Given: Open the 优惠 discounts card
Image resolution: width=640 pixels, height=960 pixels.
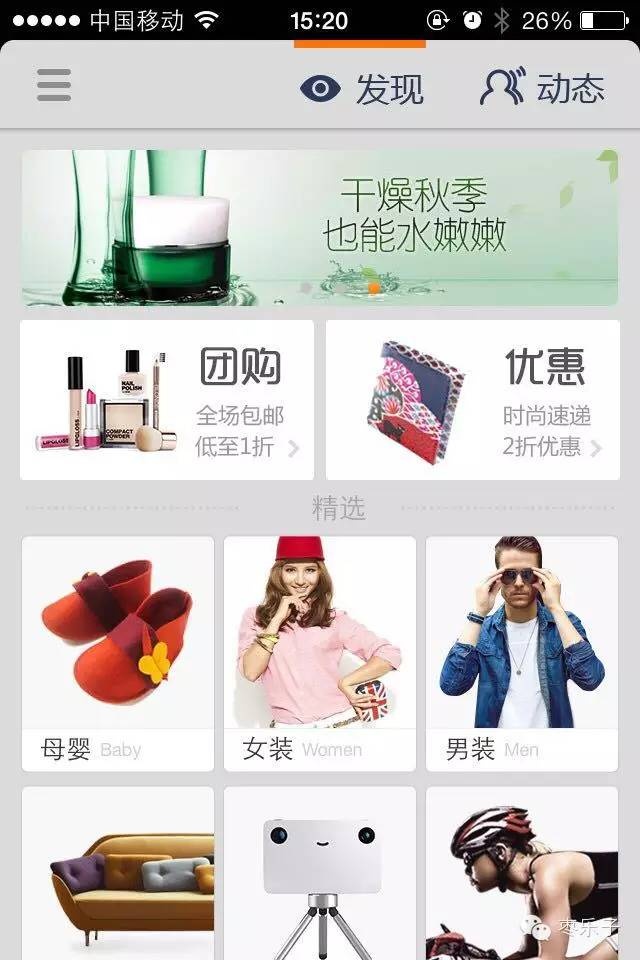Looking at the screenshot, I should click(473, 400).
